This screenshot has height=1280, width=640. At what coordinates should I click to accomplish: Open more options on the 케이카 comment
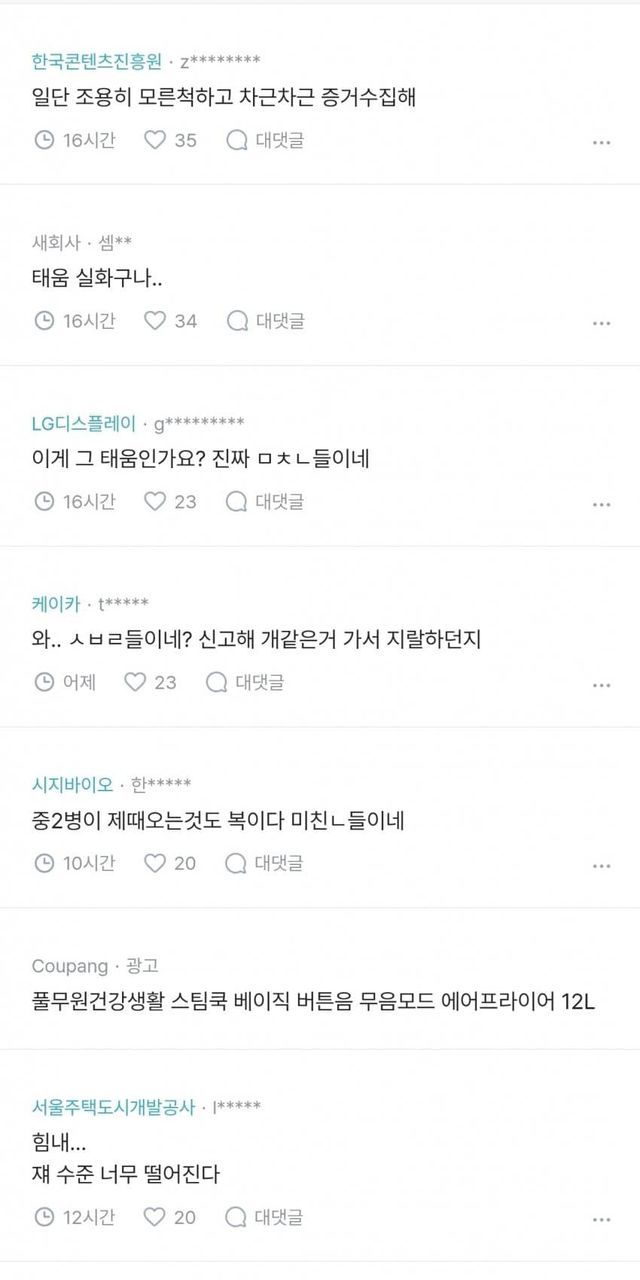[x=601, y=685]
